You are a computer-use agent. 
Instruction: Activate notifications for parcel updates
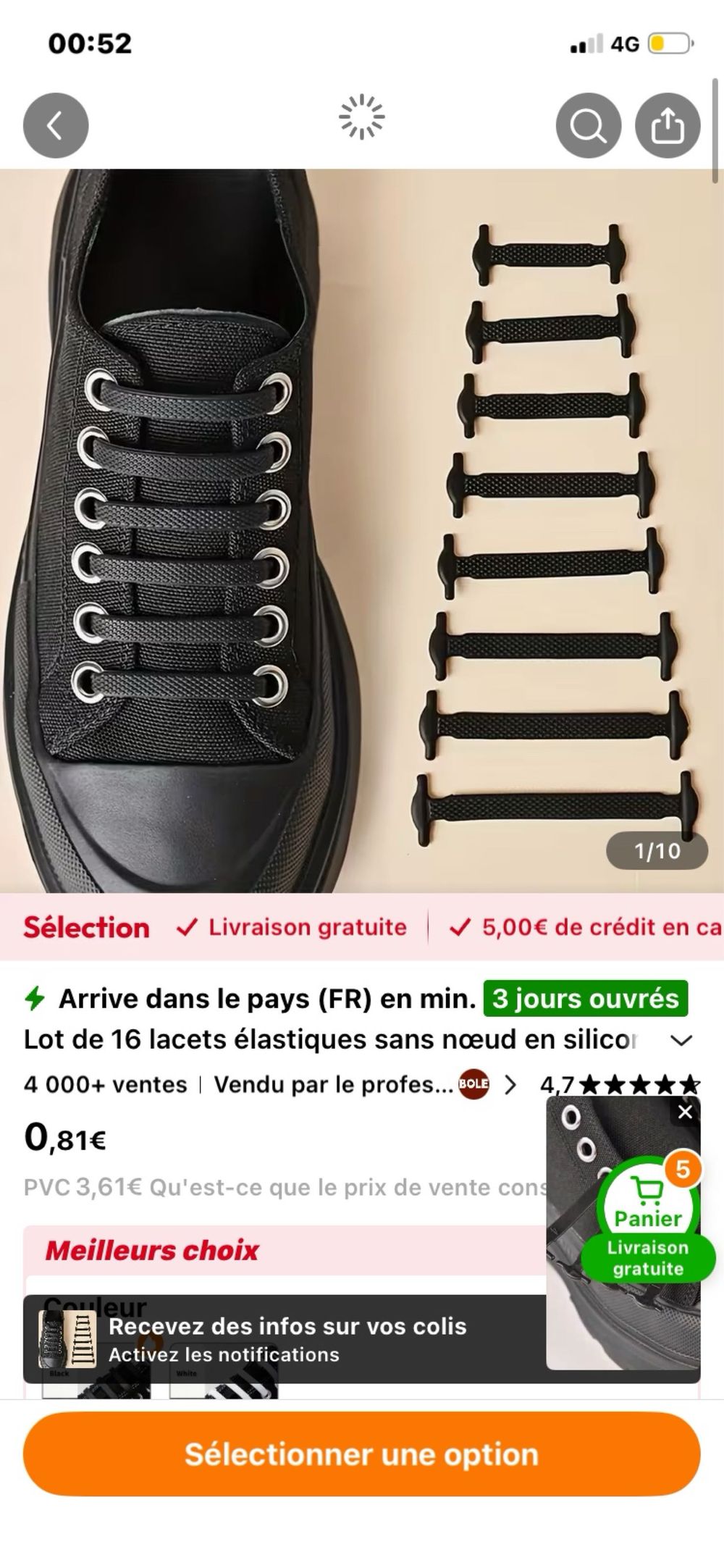[290, 1339]
